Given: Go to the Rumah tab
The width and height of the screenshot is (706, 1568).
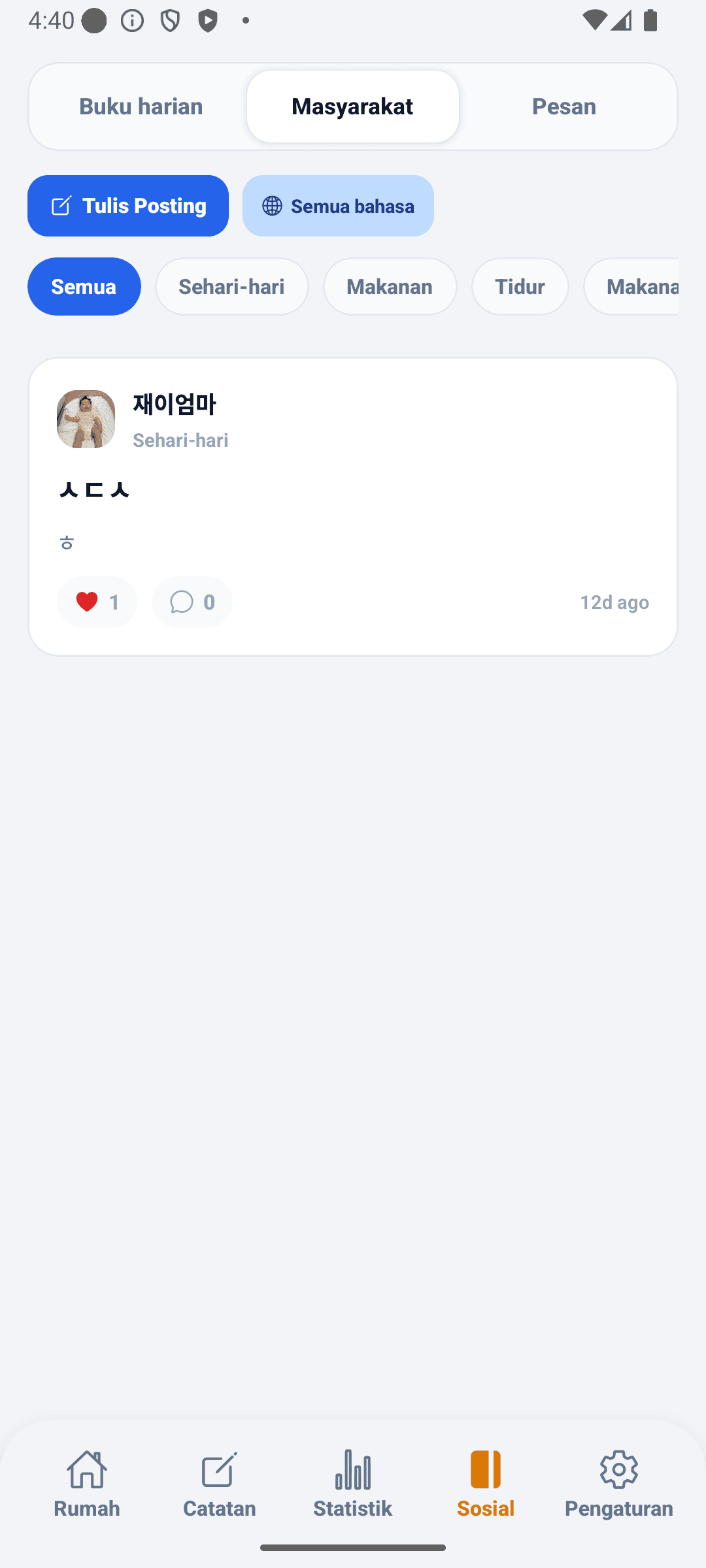Looking at the screenshot, I should pos(87,1483).
